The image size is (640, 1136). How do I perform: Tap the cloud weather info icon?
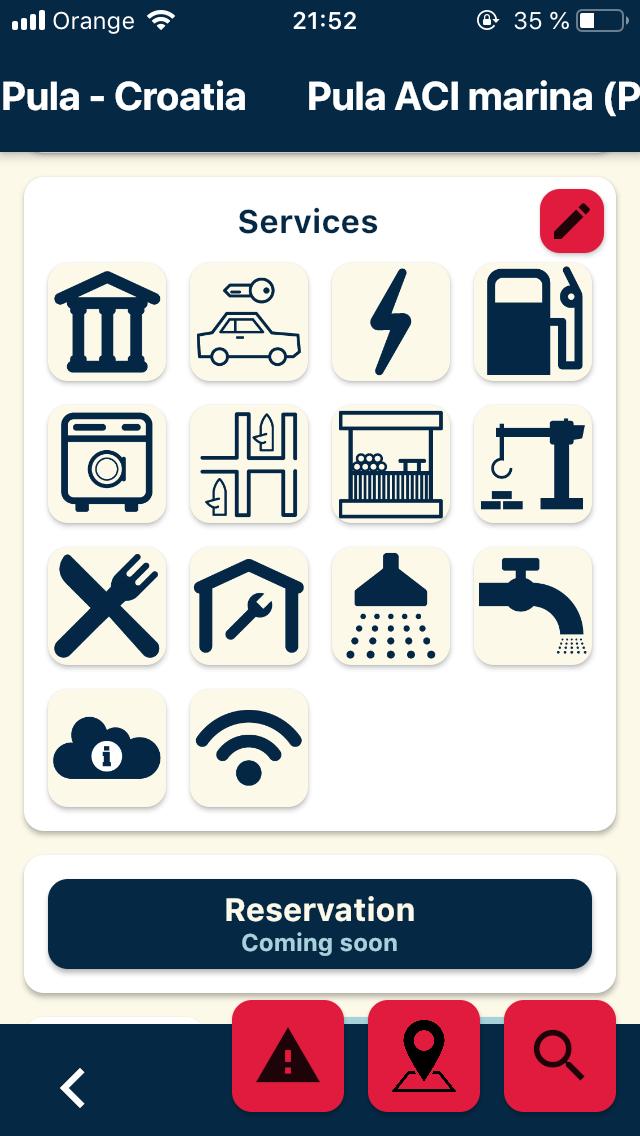click(107, 748)
